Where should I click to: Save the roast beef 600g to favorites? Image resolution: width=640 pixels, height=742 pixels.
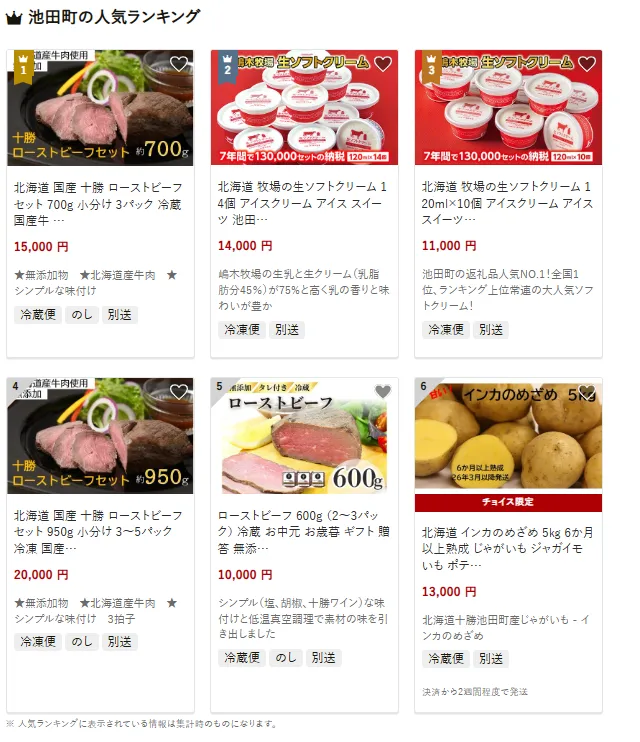point(383,392)
